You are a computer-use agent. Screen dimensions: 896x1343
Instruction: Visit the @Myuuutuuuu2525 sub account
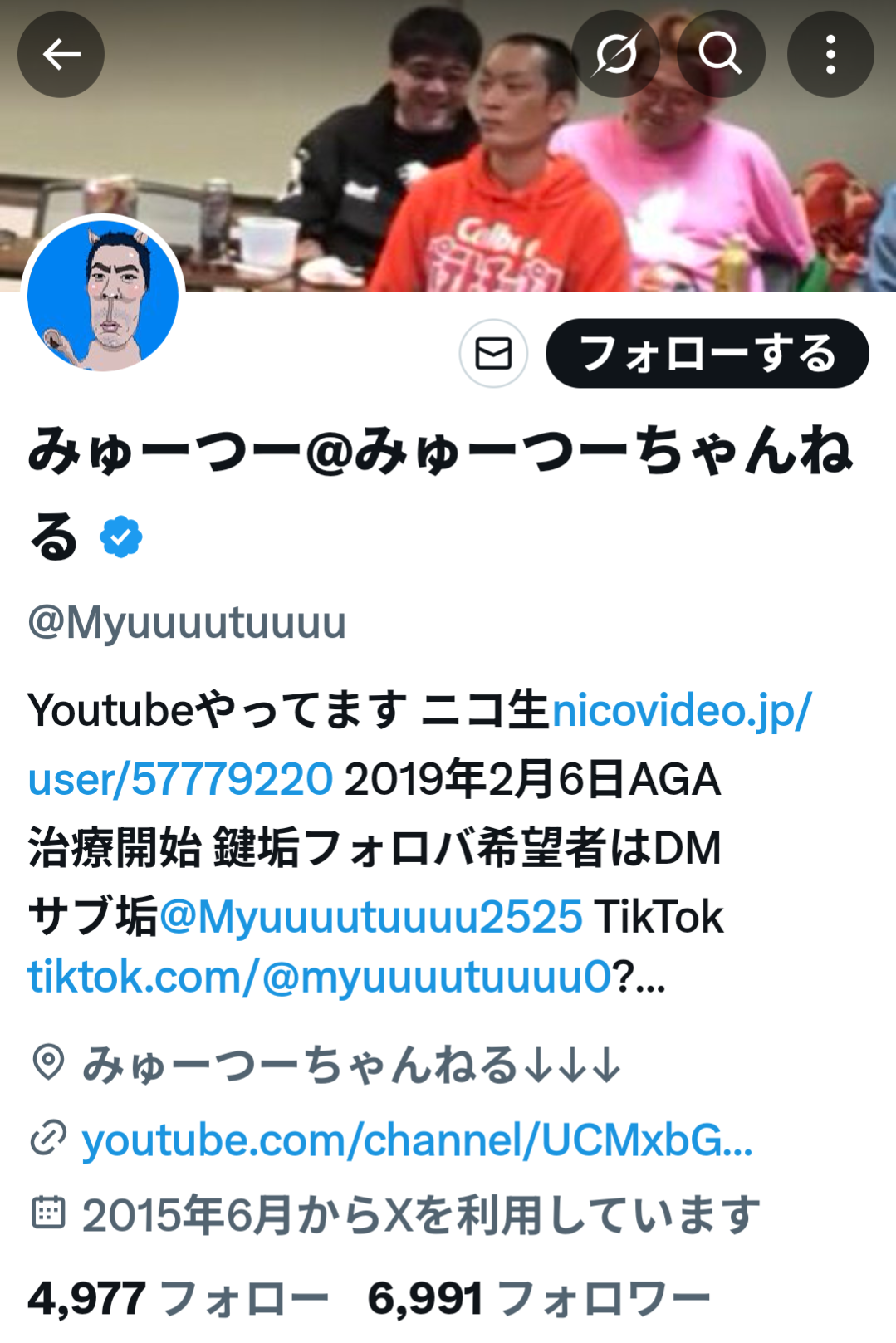(x=370, y=917)
